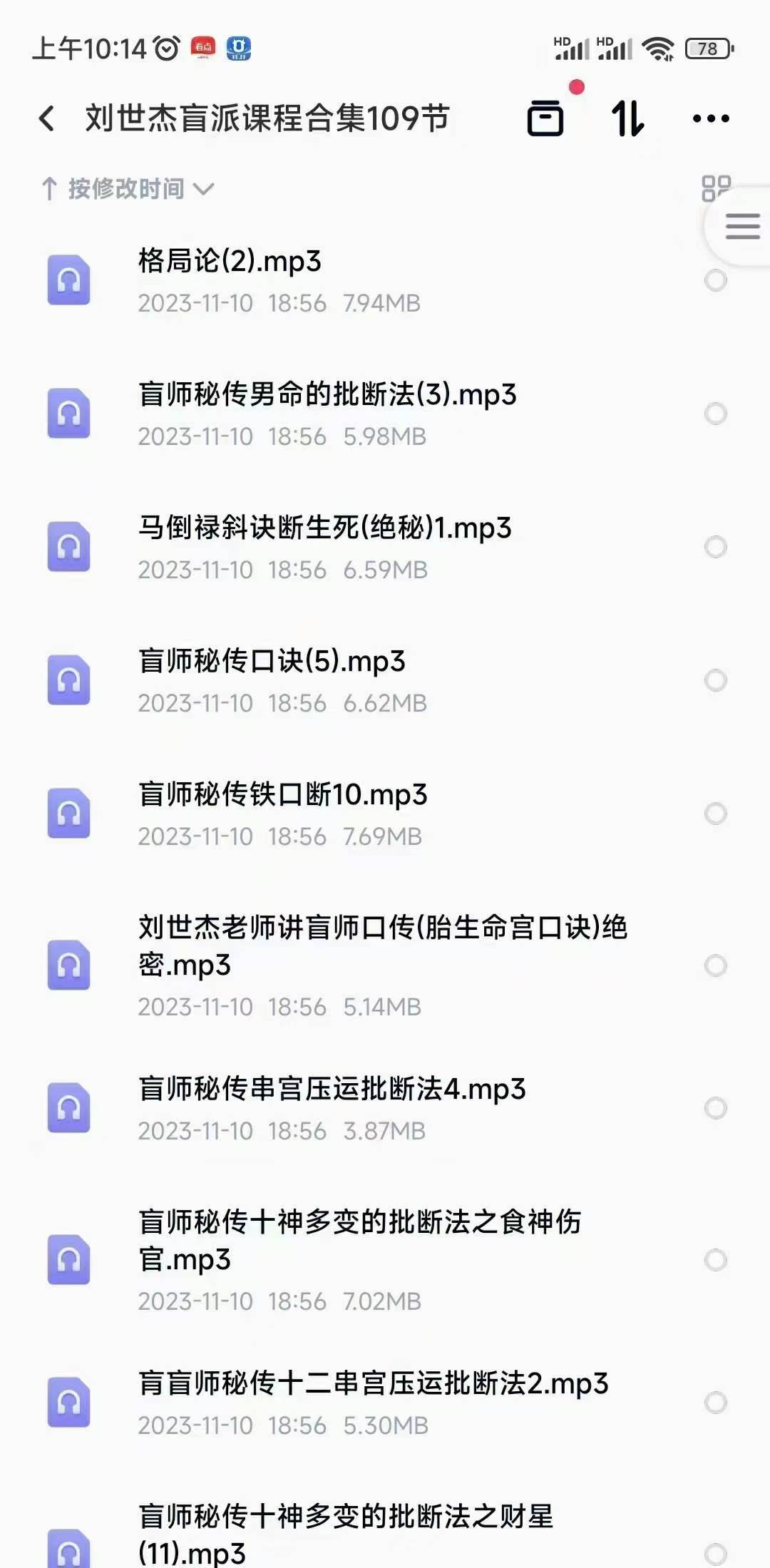Select the circle next to 格局论(2).mp3

[x=715, y=280]
